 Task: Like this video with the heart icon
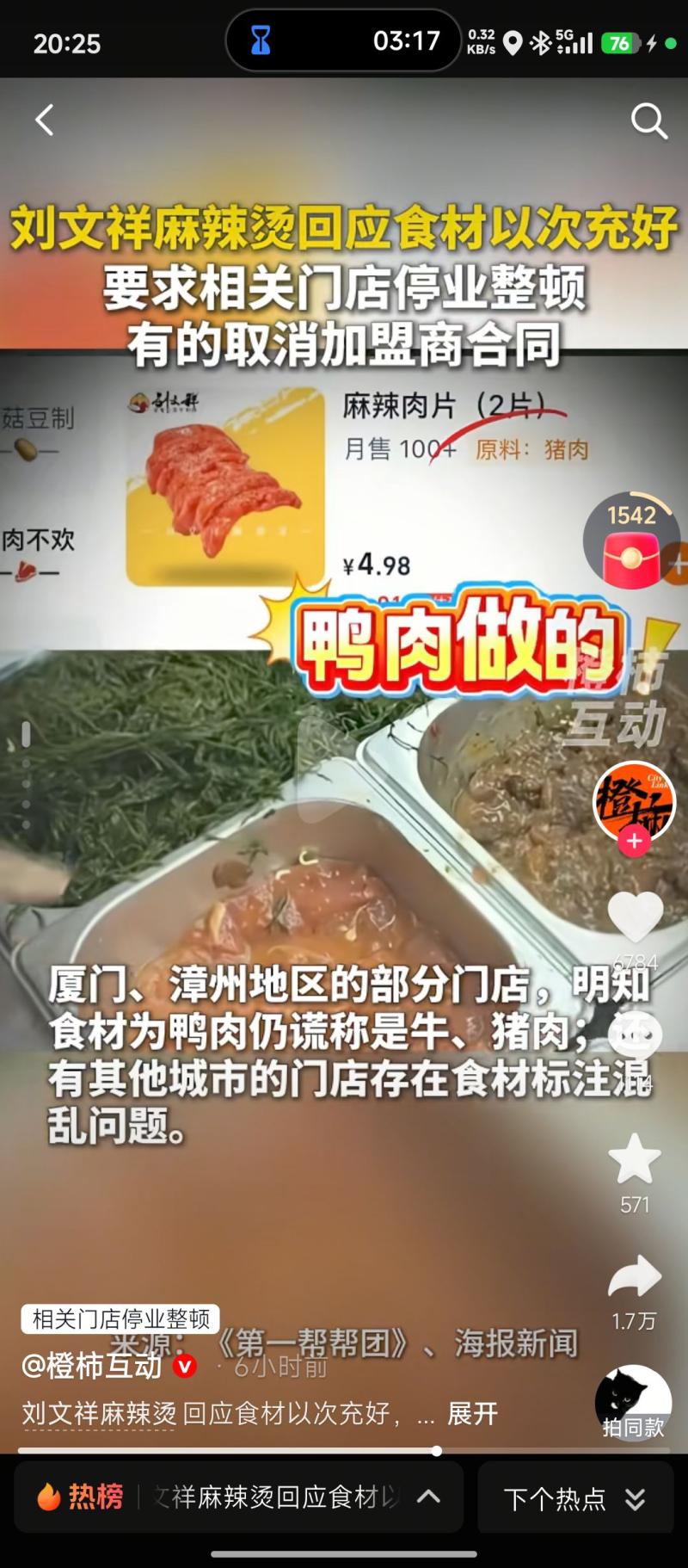635,917
